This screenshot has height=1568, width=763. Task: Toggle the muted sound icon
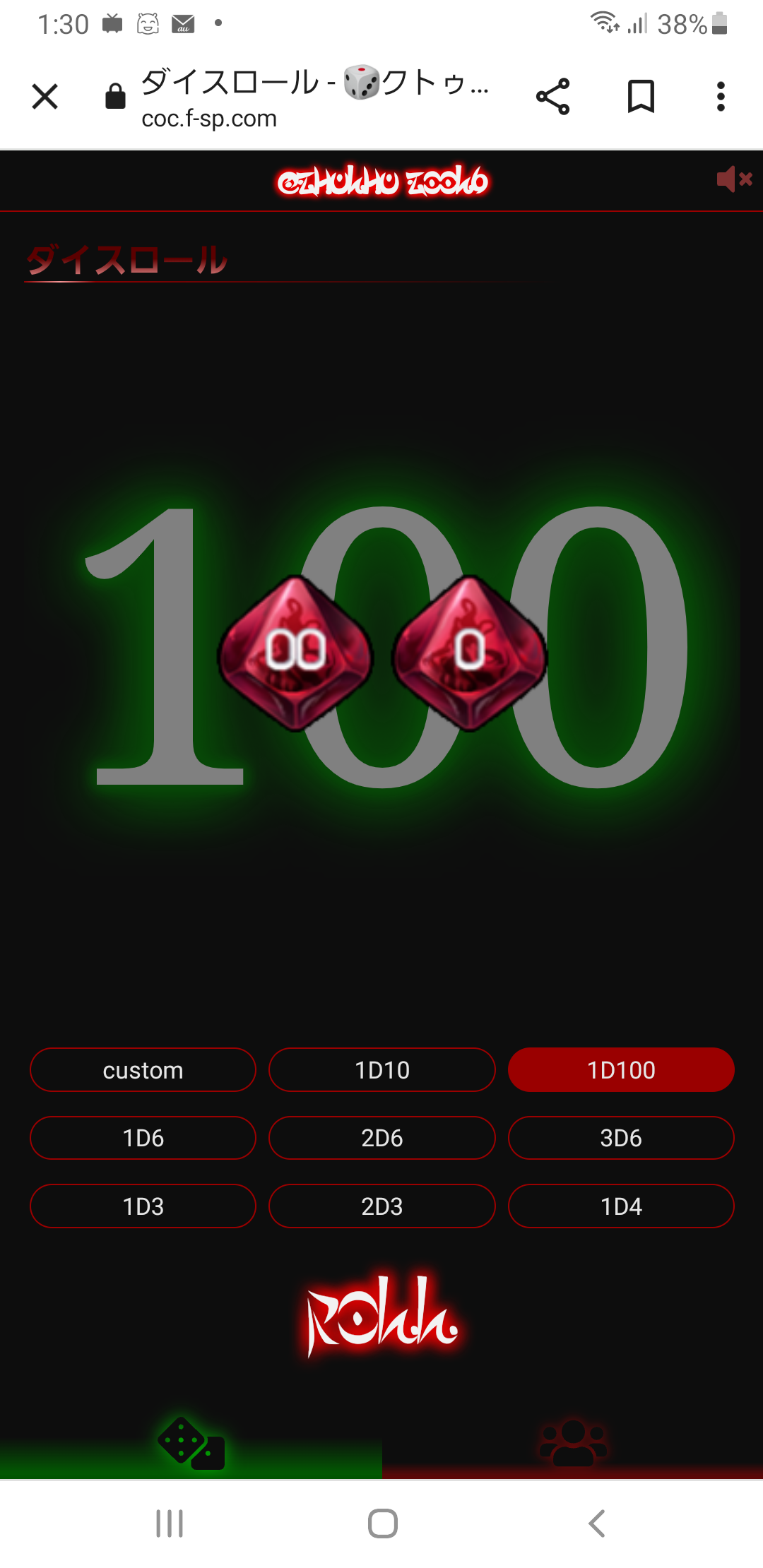tap(733, 179)
